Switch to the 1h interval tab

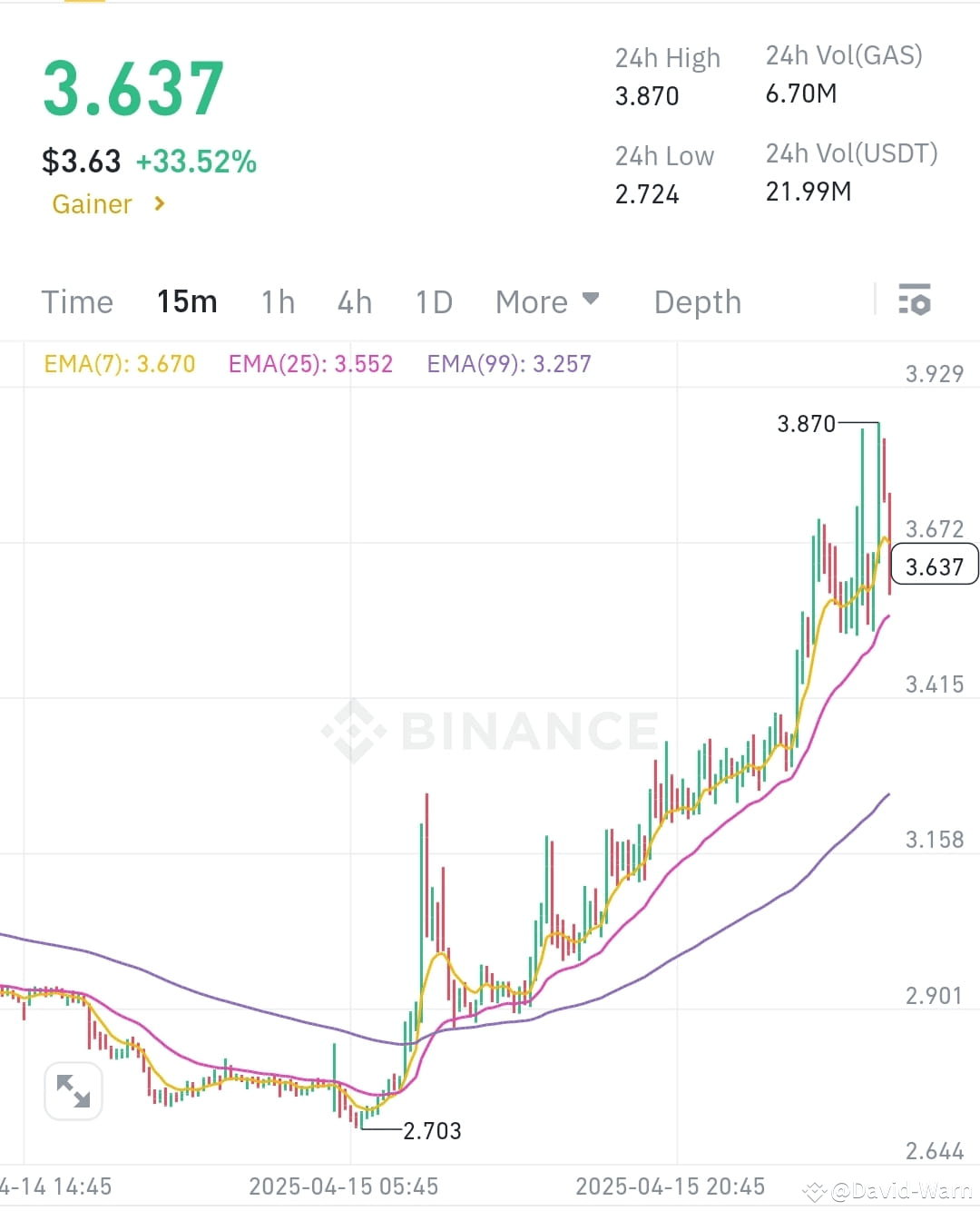tap(278, 301)
